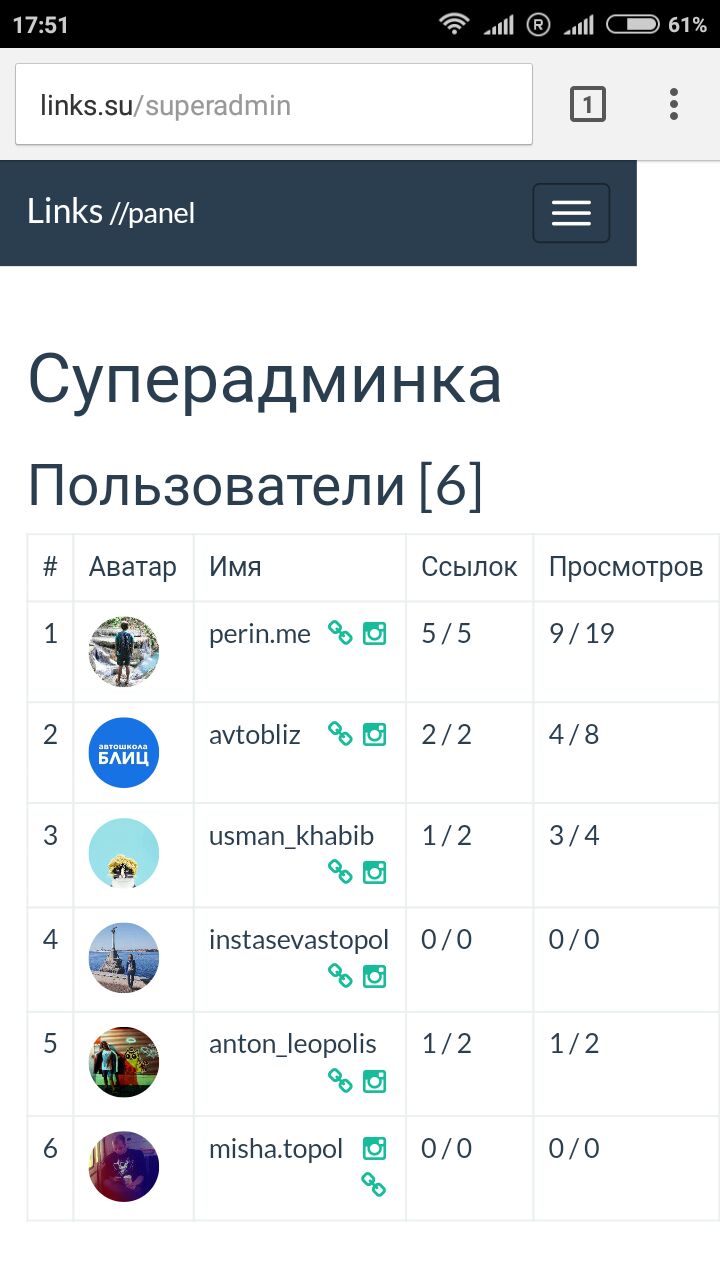Open the chain link icon for usman_khabib
Viewport: 720px width, 1280px height.
pos(341,872)
